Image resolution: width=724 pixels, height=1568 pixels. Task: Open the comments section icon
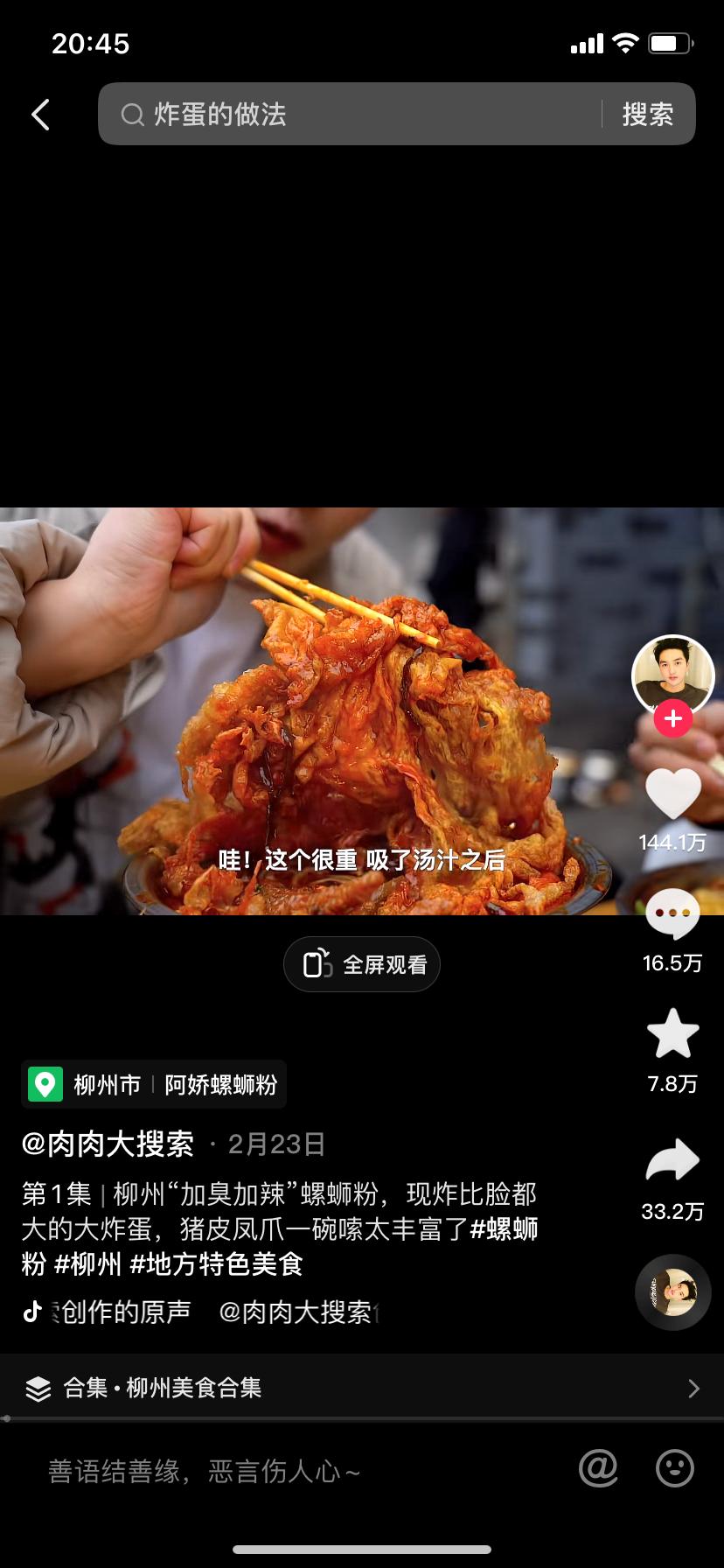[x=672, y=913]
